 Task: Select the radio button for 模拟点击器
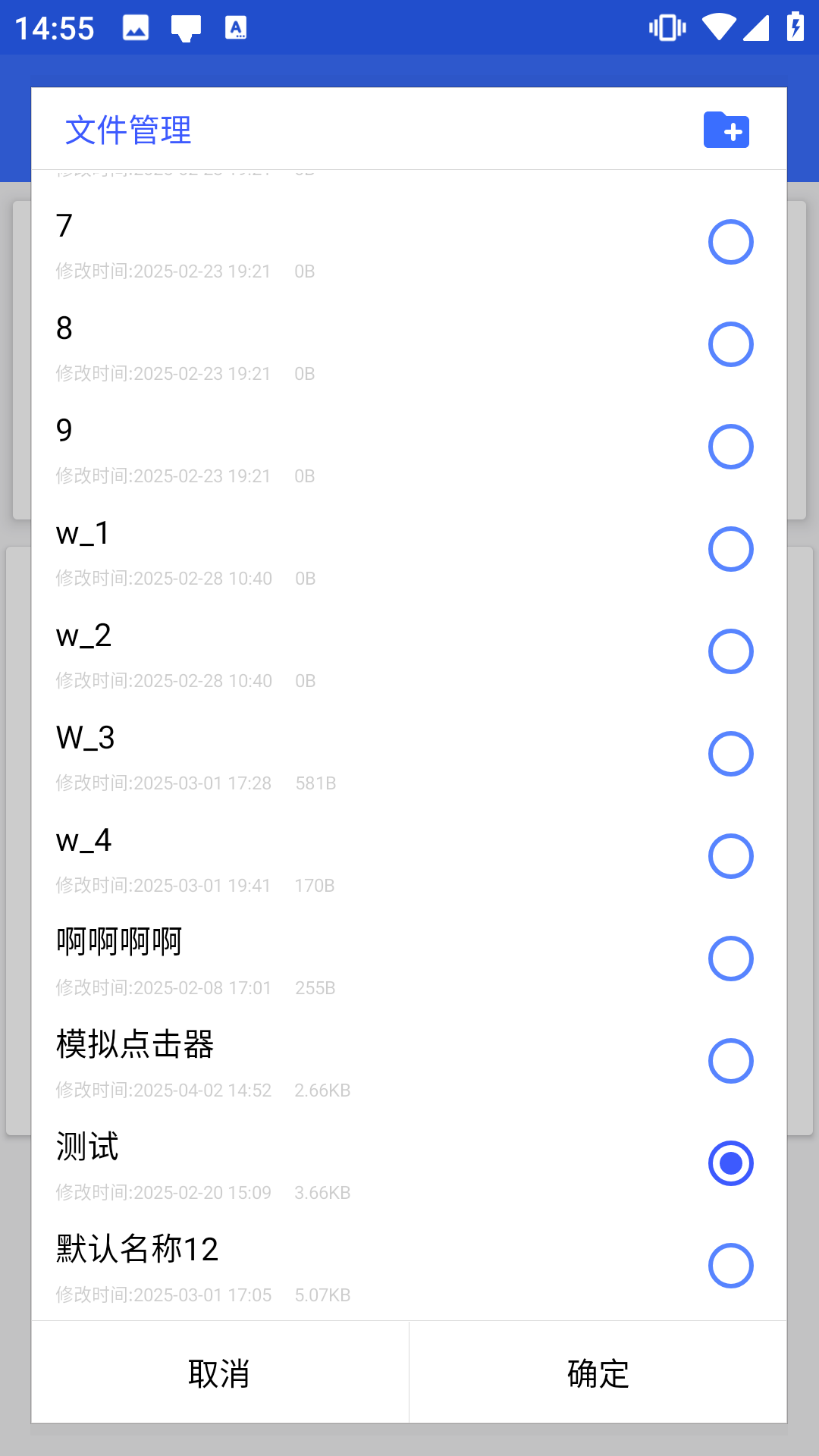[x=730, y=1061]
